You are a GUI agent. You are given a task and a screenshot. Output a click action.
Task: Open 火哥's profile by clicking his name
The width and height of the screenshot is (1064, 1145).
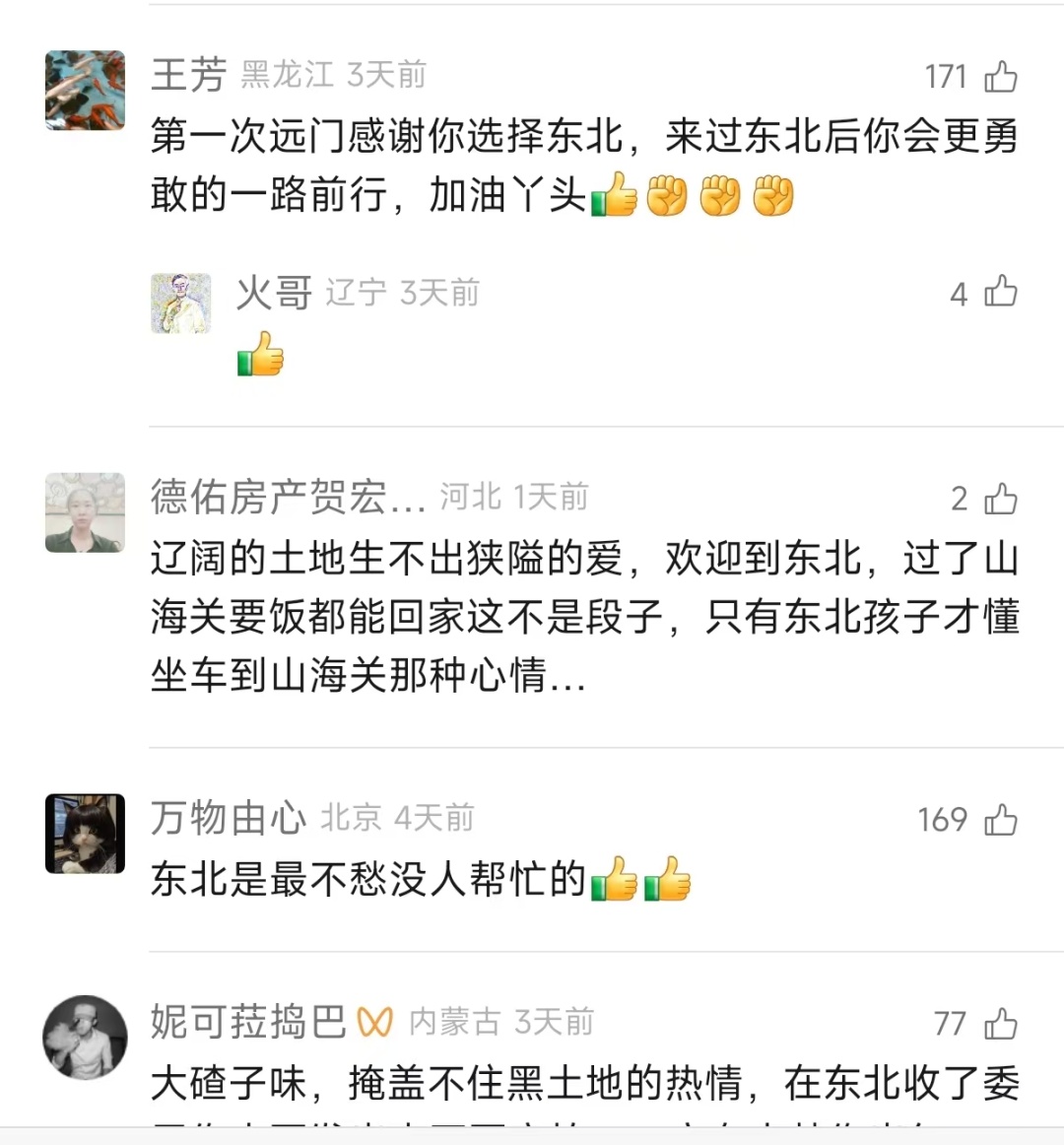(x=272, y=292)
